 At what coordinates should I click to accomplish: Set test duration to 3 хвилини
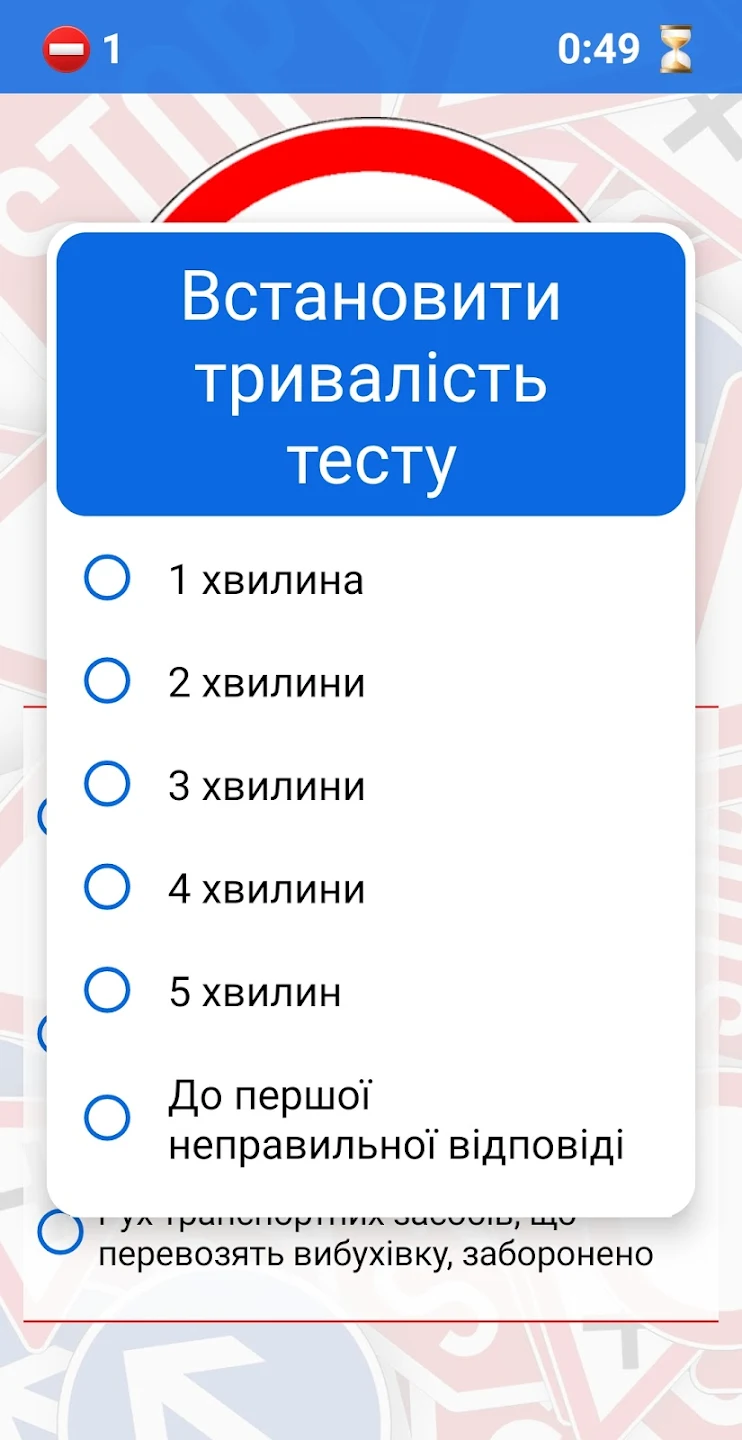click(107, 785)
